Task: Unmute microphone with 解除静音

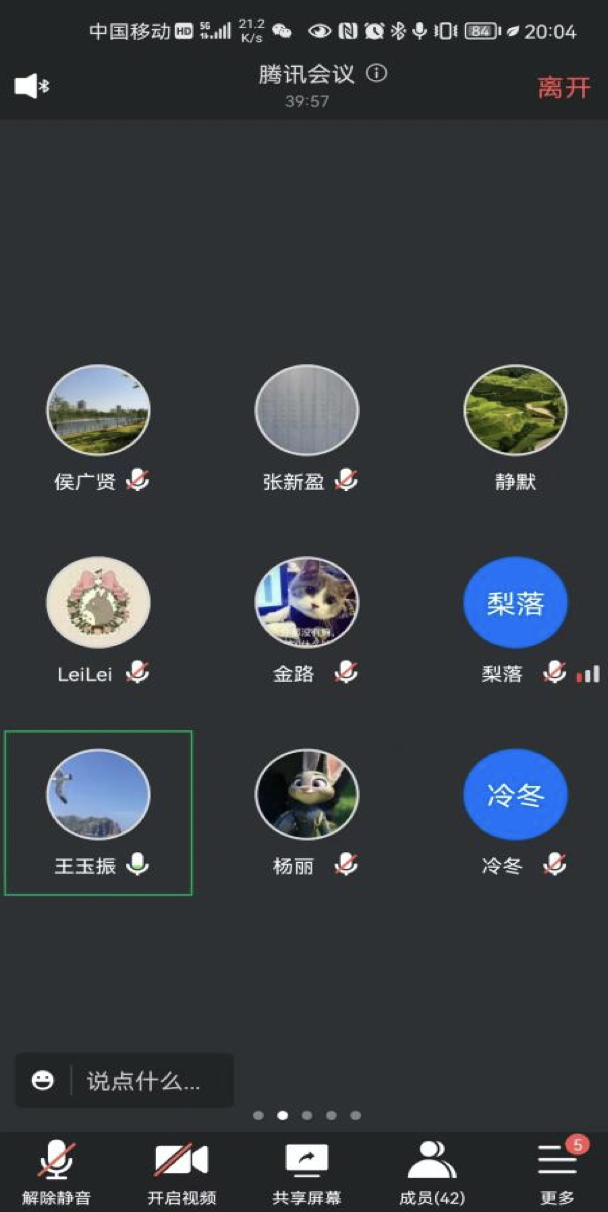Action: (x=57, y=1171)
